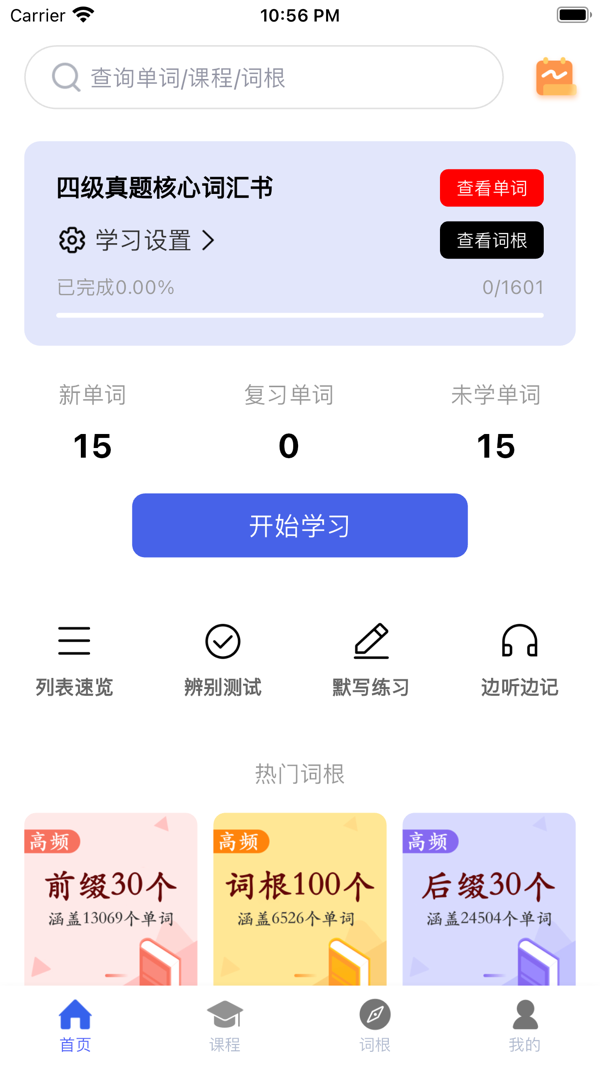Viewport: 600px width, 1067px height.
Task: Open 边听边记 listen and memorize
Action: click(x=519, y=659)
